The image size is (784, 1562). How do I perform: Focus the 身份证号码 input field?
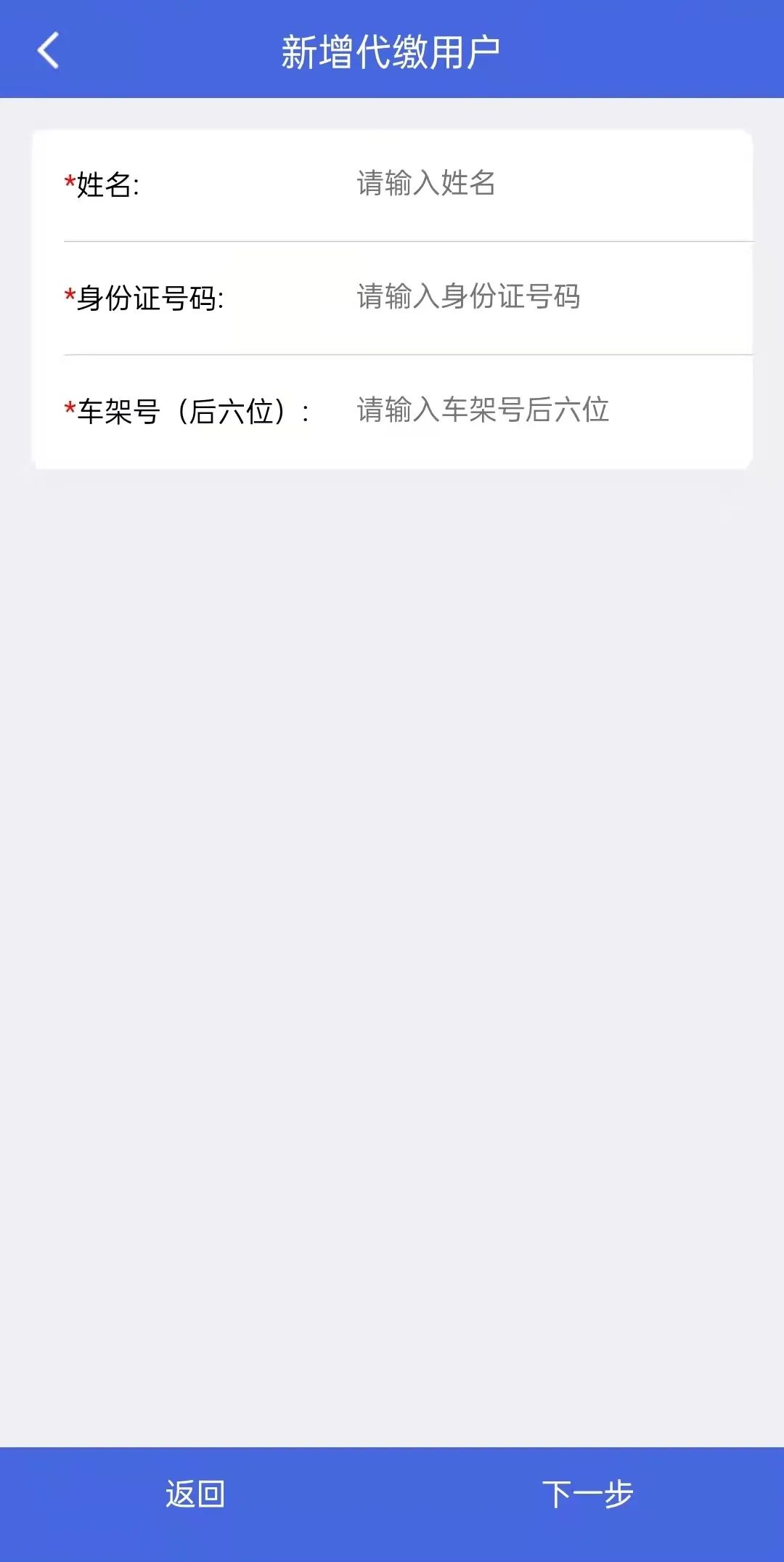(552, 297)
